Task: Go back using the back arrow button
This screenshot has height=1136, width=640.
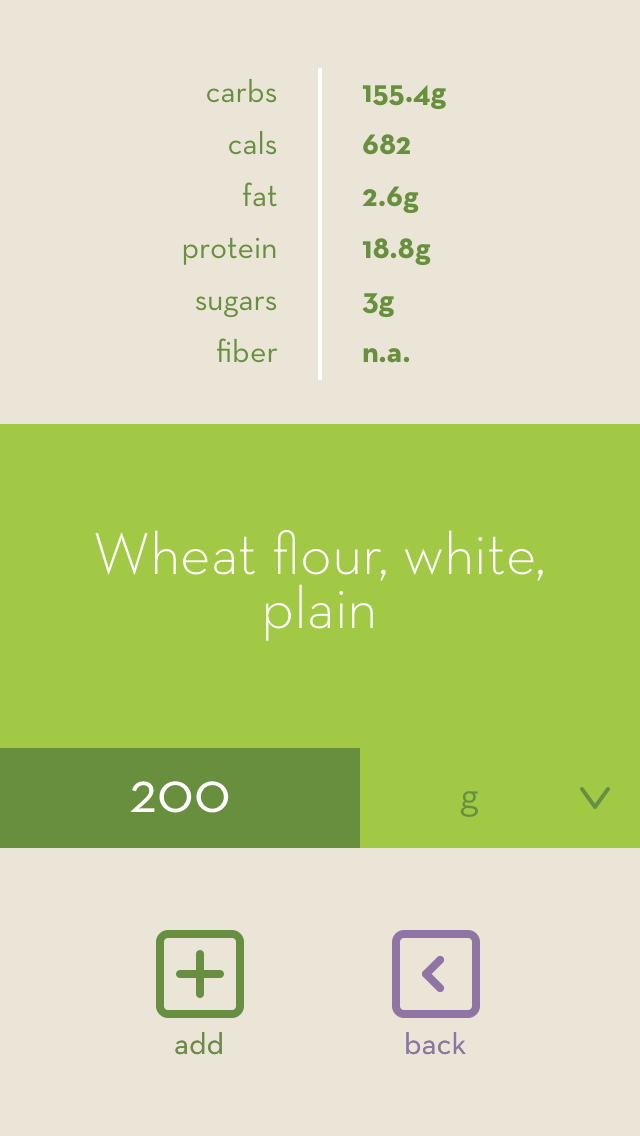Action: tap(436, 974)
